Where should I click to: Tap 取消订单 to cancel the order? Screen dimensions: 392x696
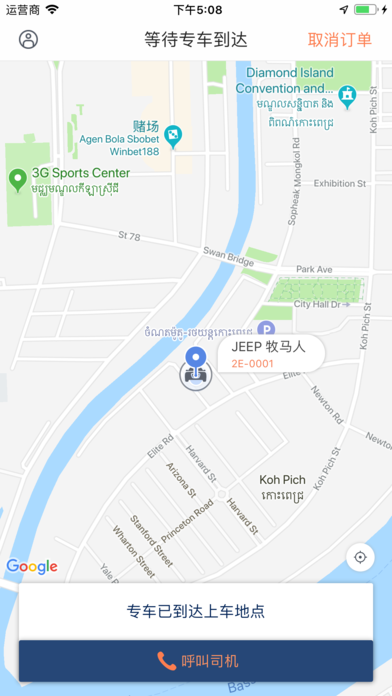(340, 40)
